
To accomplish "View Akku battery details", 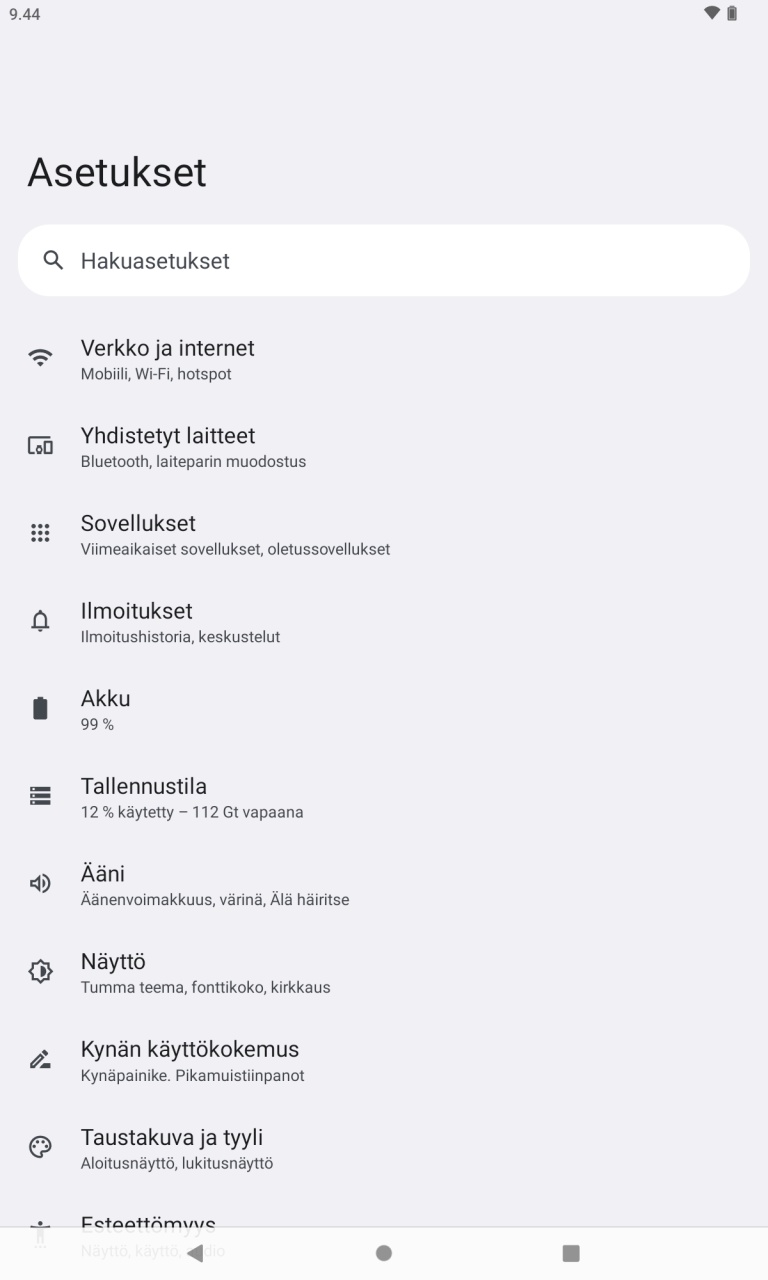I will point(384,710).
